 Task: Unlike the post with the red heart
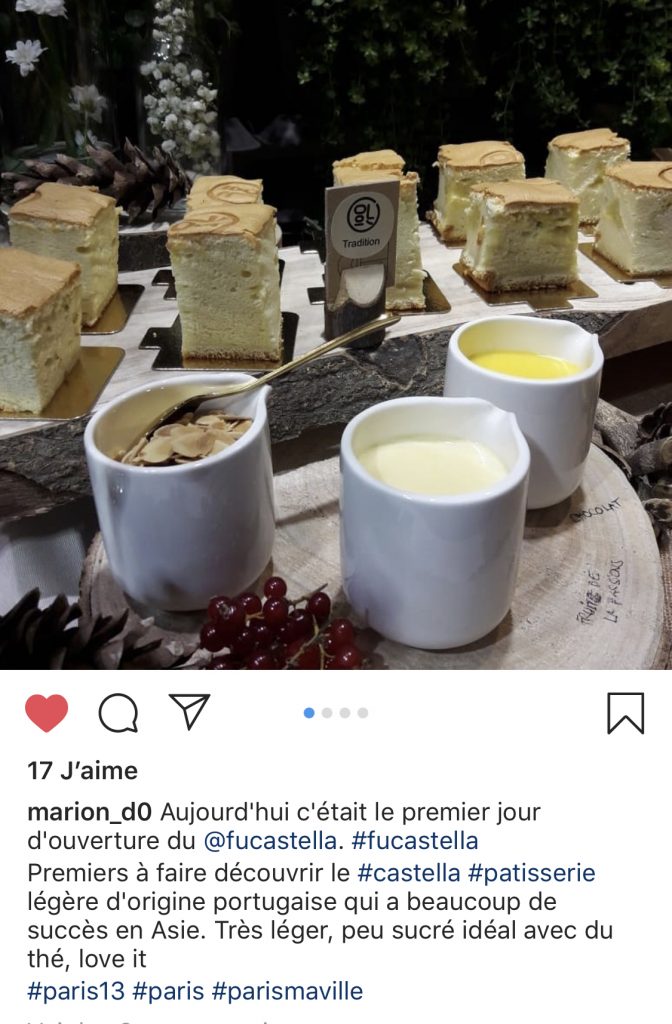point(46,713)
